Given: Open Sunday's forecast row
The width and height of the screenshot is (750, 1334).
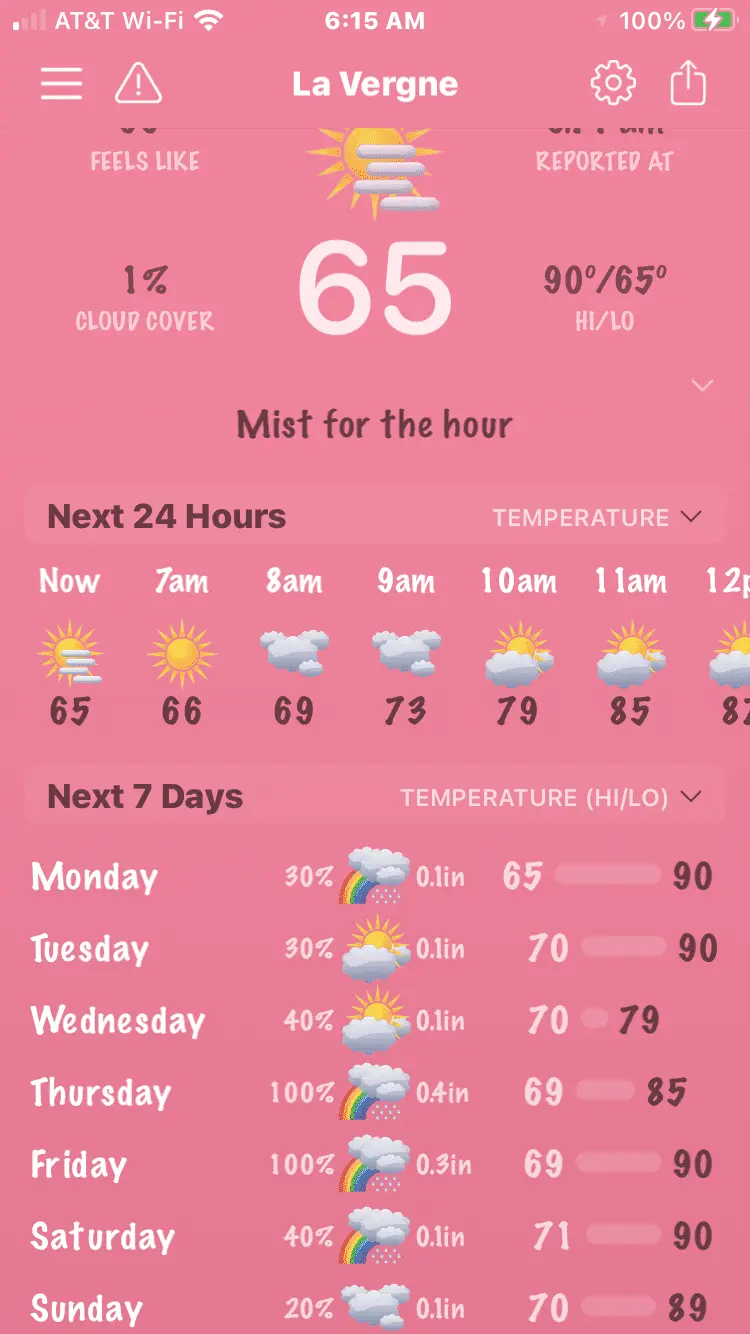Looking at the screenshot, I should coord(375,1307).
